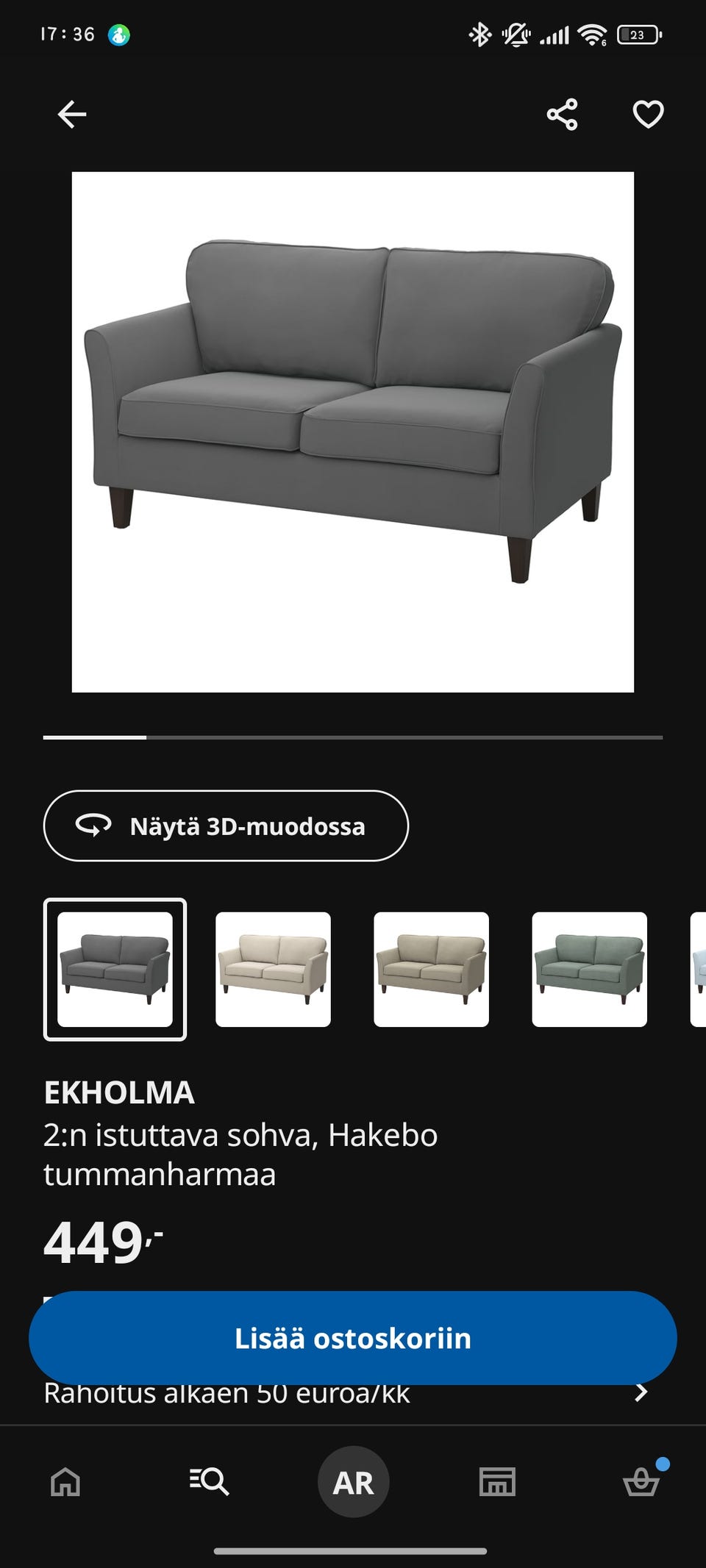The height and width of the screenshot is (1568, 706).
Task: Open the Home tab in bottom navigation
Action: (x=64, y=1481)
